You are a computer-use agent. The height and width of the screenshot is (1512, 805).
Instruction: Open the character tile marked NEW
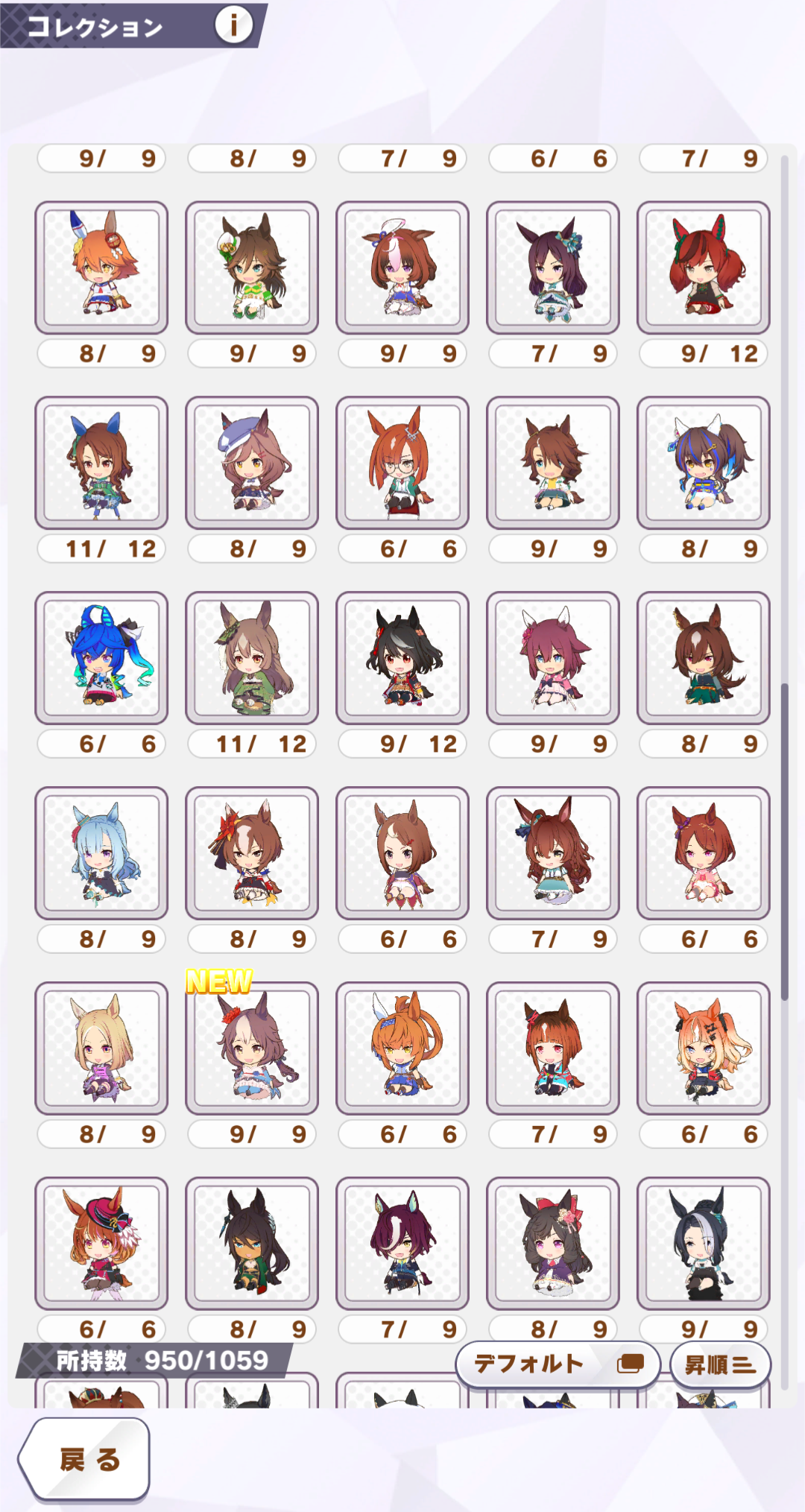coord(252,1048)
